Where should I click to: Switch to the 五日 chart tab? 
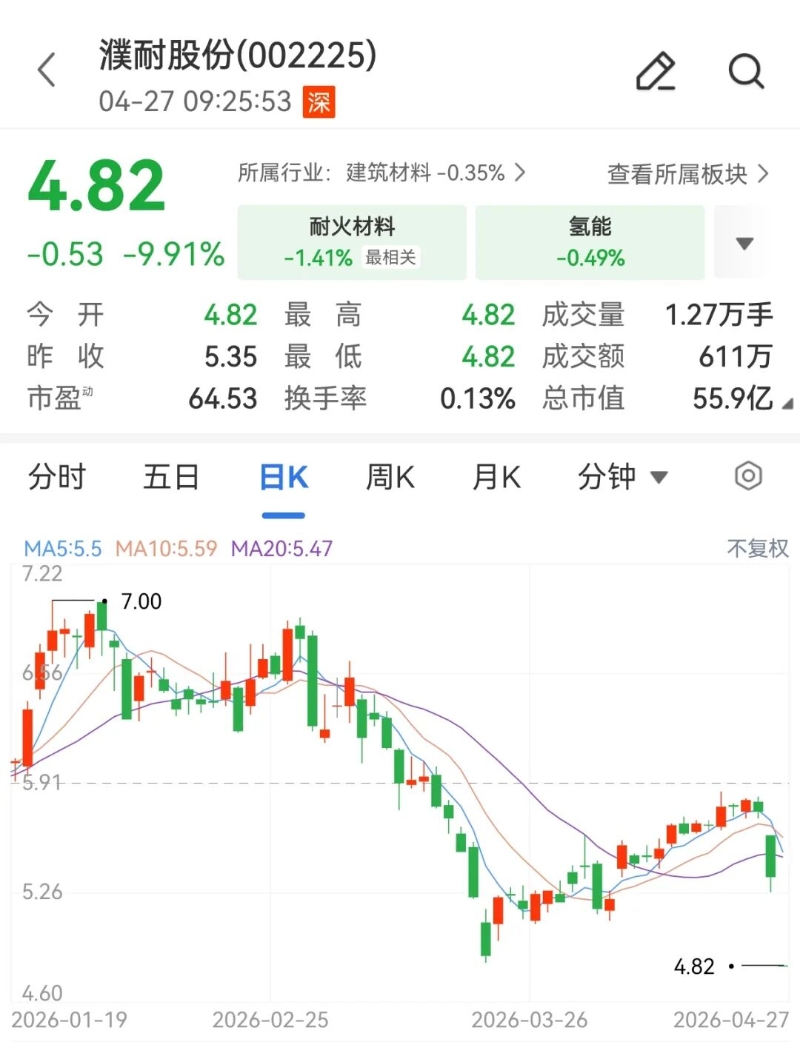171,477
